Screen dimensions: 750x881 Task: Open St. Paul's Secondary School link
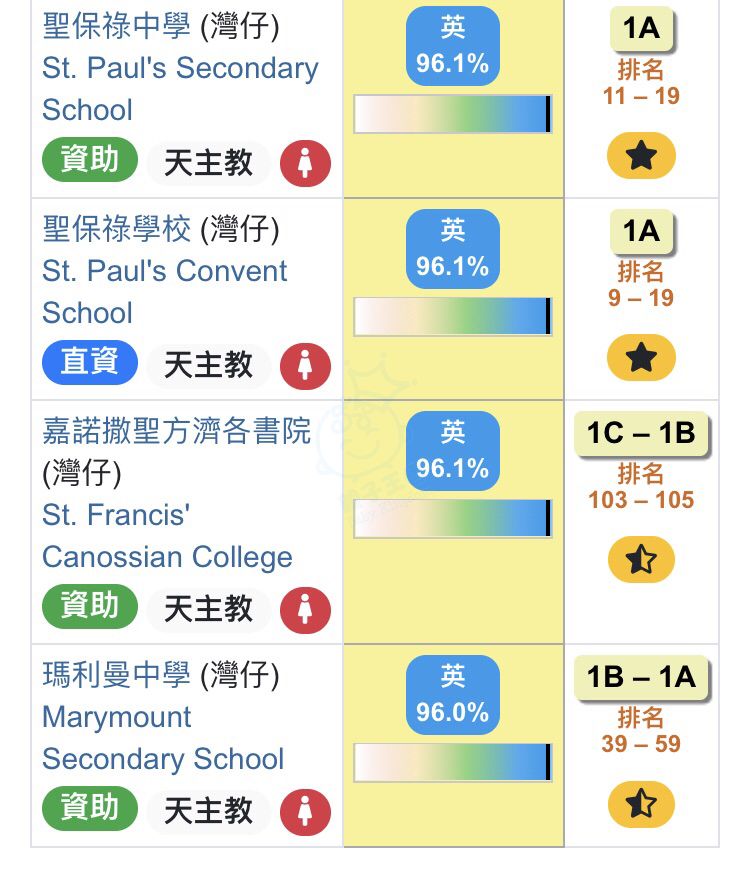[180, 68]
